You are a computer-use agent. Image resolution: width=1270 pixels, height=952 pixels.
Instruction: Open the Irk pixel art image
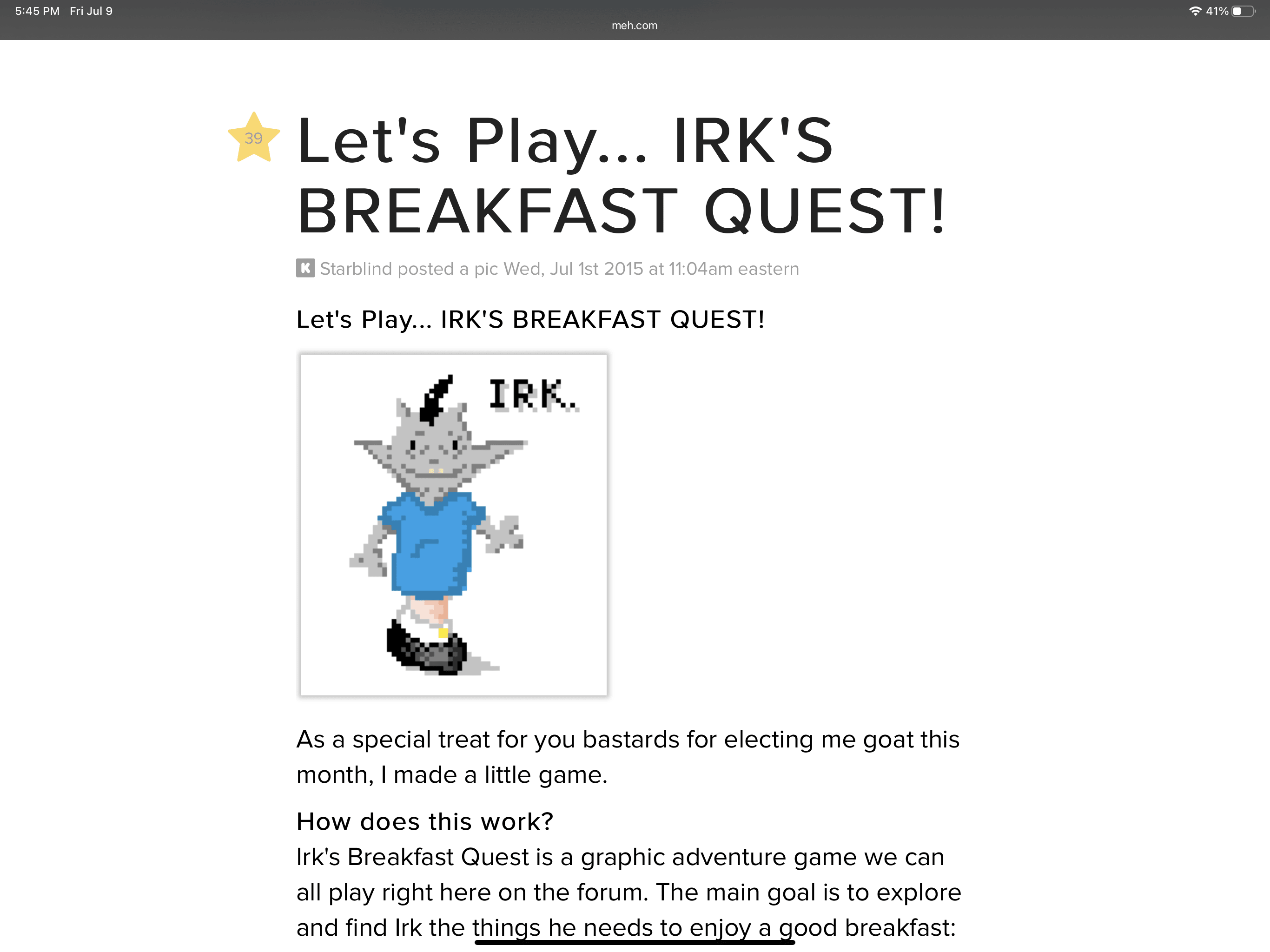coord(454,525)
